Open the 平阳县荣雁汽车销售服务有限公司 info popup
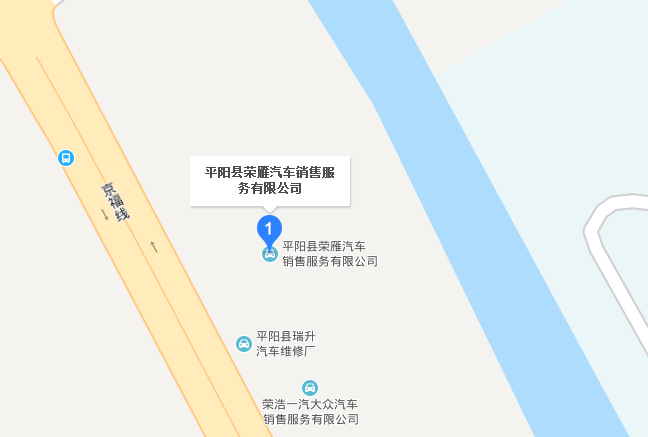The image size is (648, 437). [269, 180]
